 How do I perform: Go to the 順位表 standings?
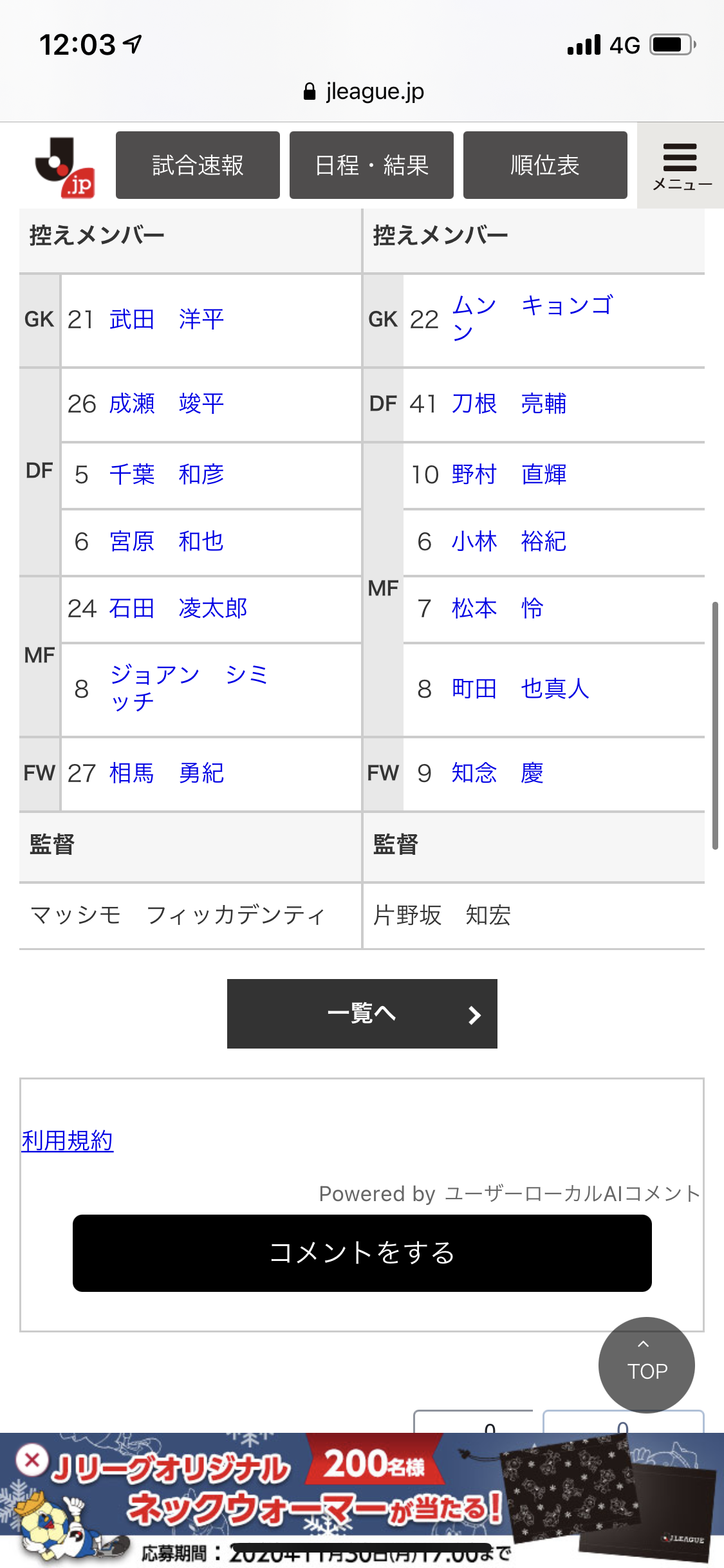(x=545, y=165)
